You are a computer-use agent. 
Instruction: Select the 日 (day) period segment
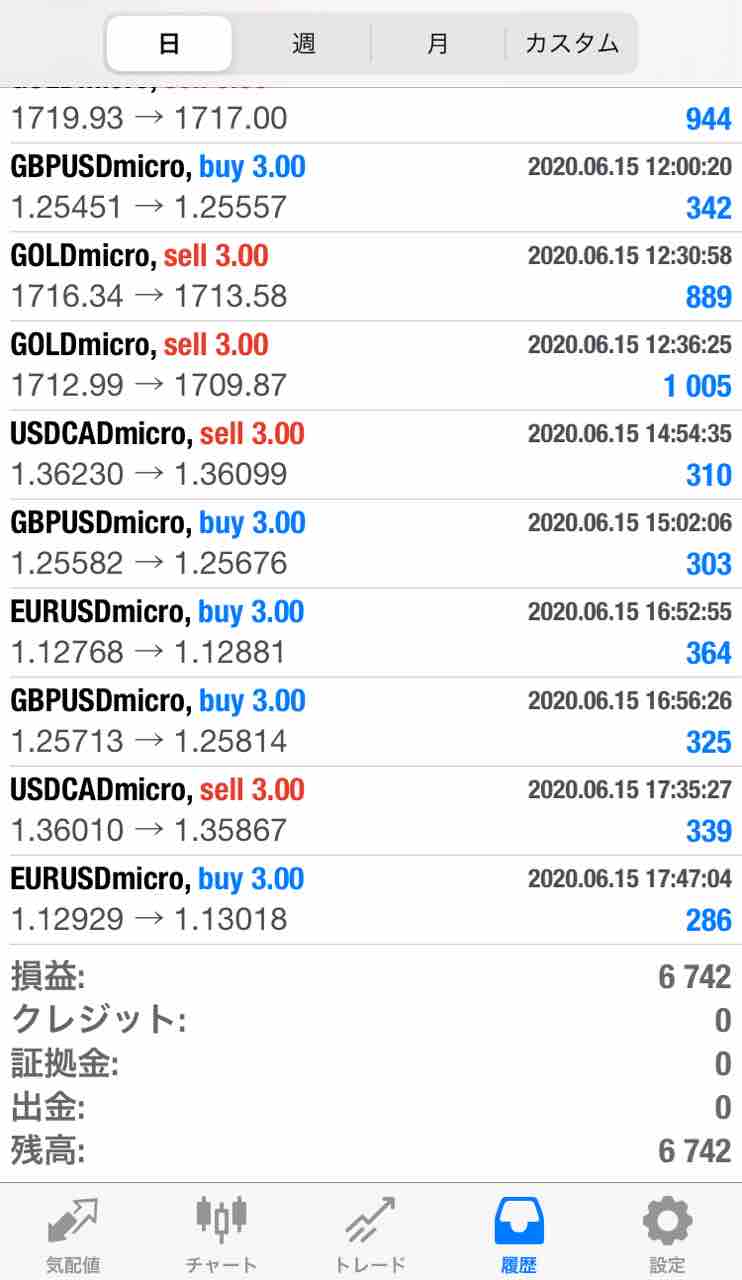(x=169, y=44)
